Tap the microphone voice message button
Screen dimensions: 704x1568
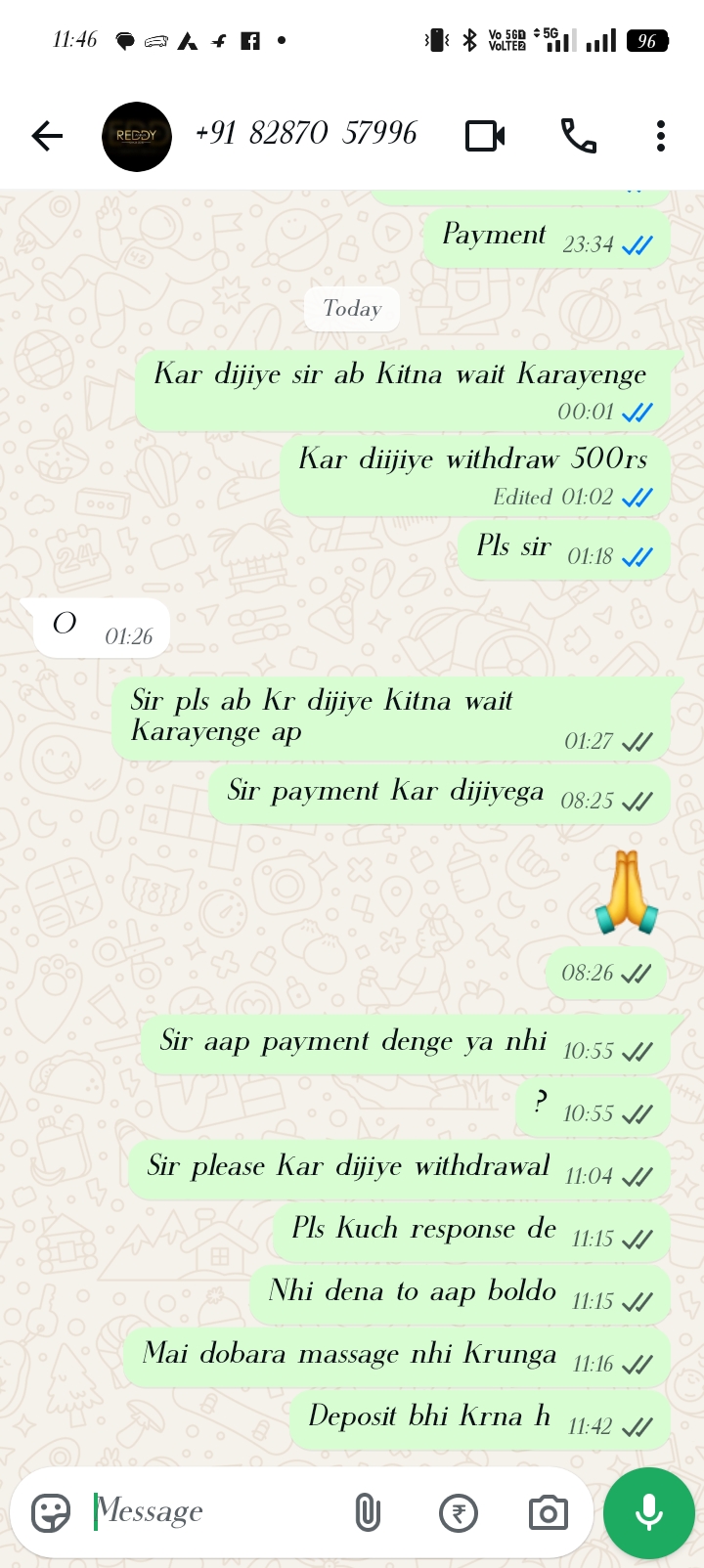click(648, 1513)
